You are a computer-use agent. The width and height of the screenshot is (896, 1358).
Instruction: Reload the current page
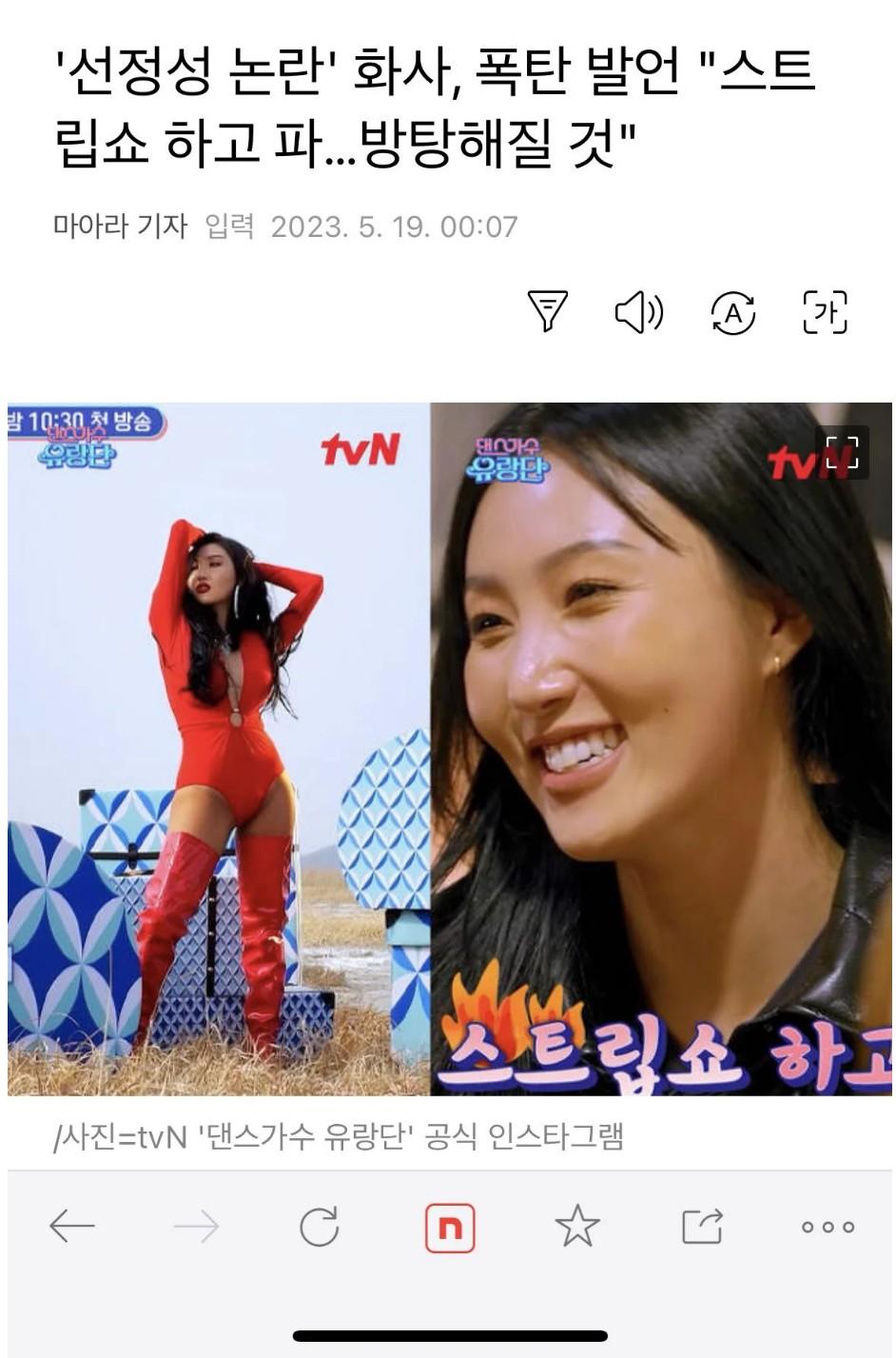click(319, 1227)
